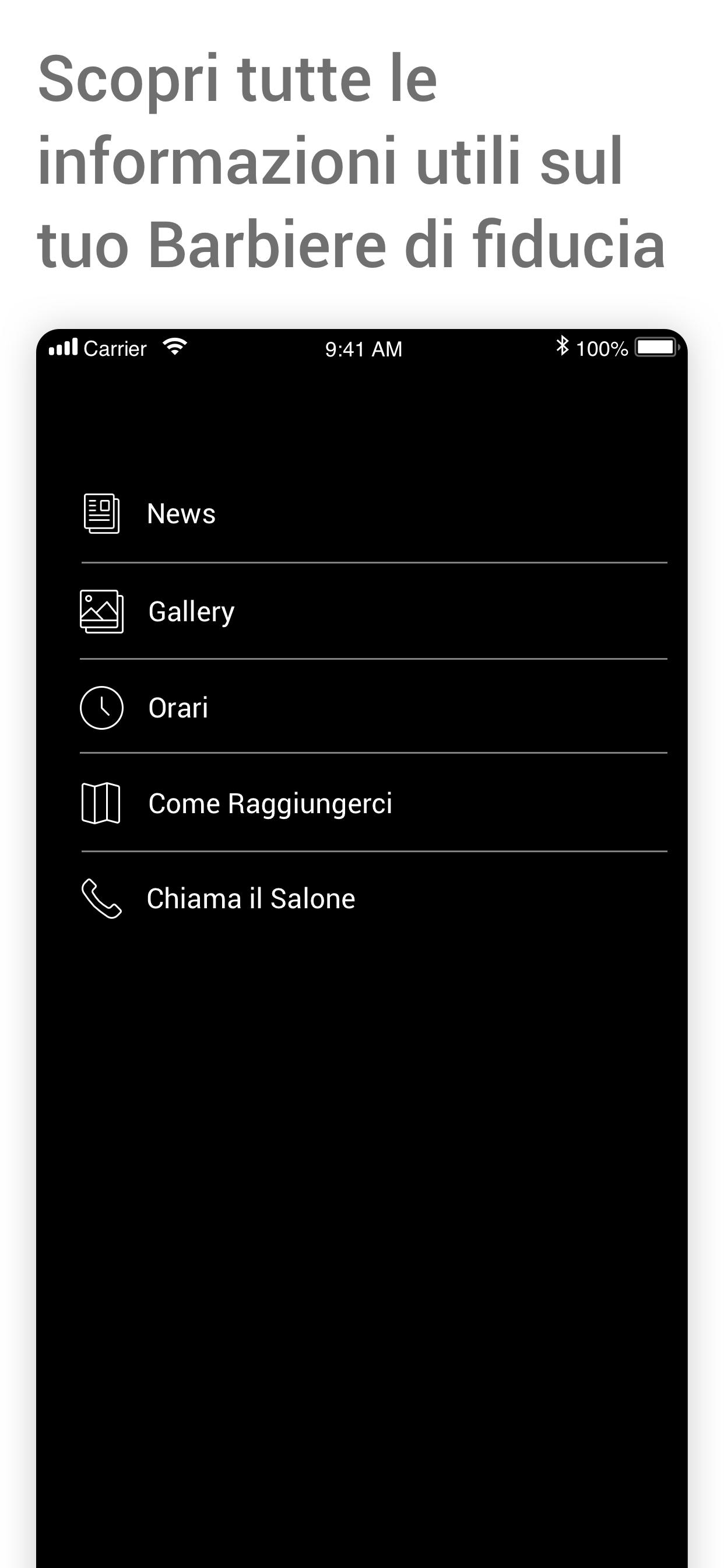Click the Orari clock icon
Viewport: 724px width, 1568px height.
(101, 708)
